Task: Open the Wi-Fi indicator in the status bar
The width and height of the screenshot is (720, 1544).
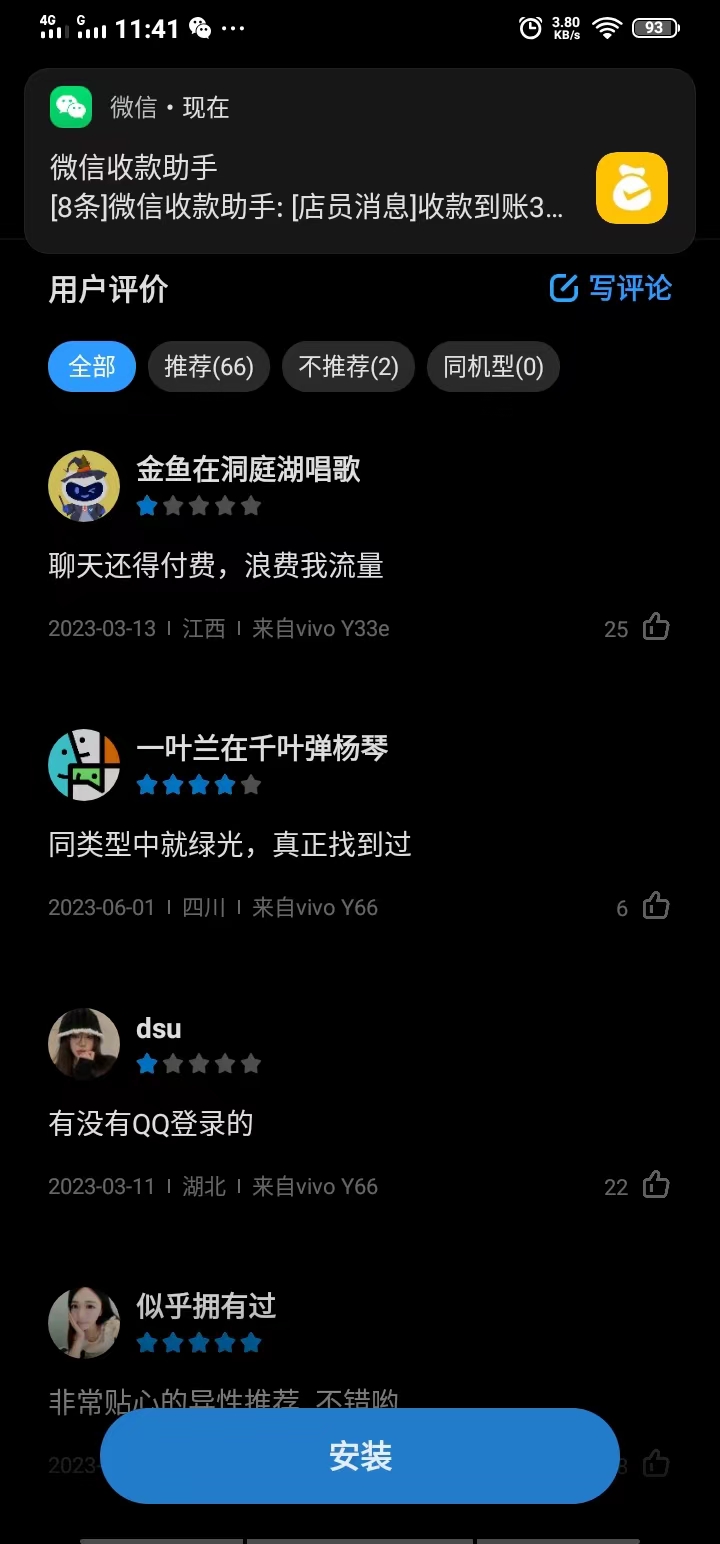Action: pos(606,27)
